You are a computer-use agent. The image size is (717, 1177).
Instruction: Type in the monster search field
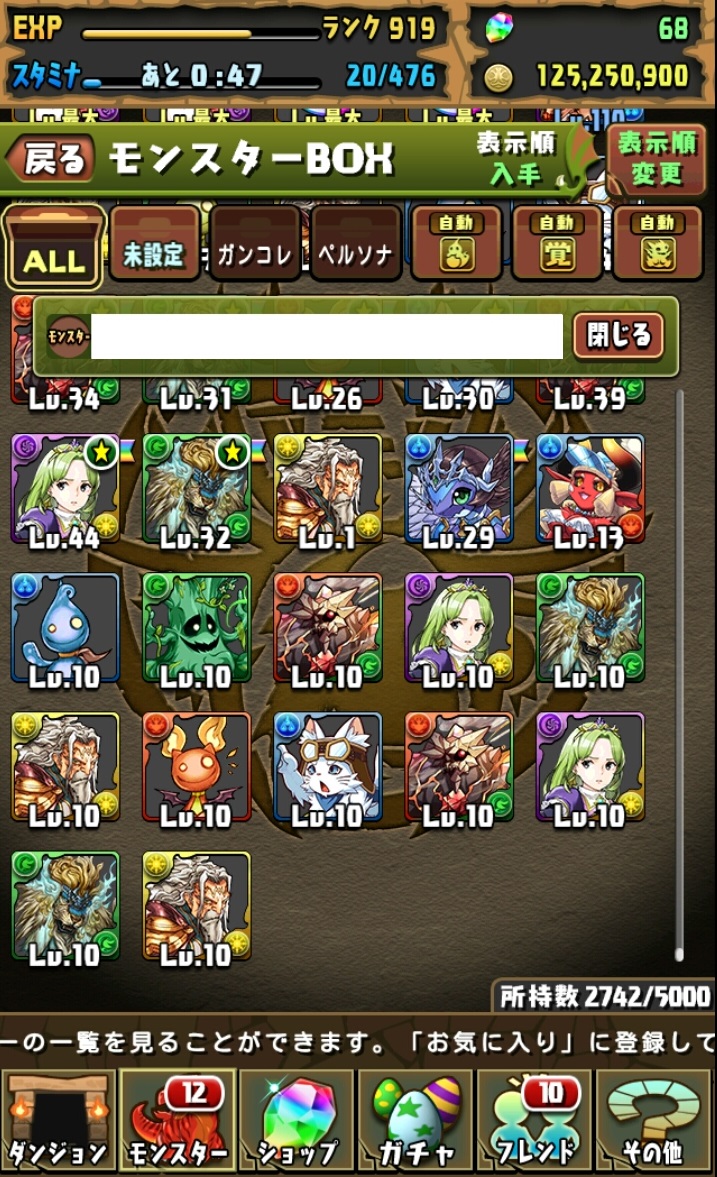pos(327,336)
